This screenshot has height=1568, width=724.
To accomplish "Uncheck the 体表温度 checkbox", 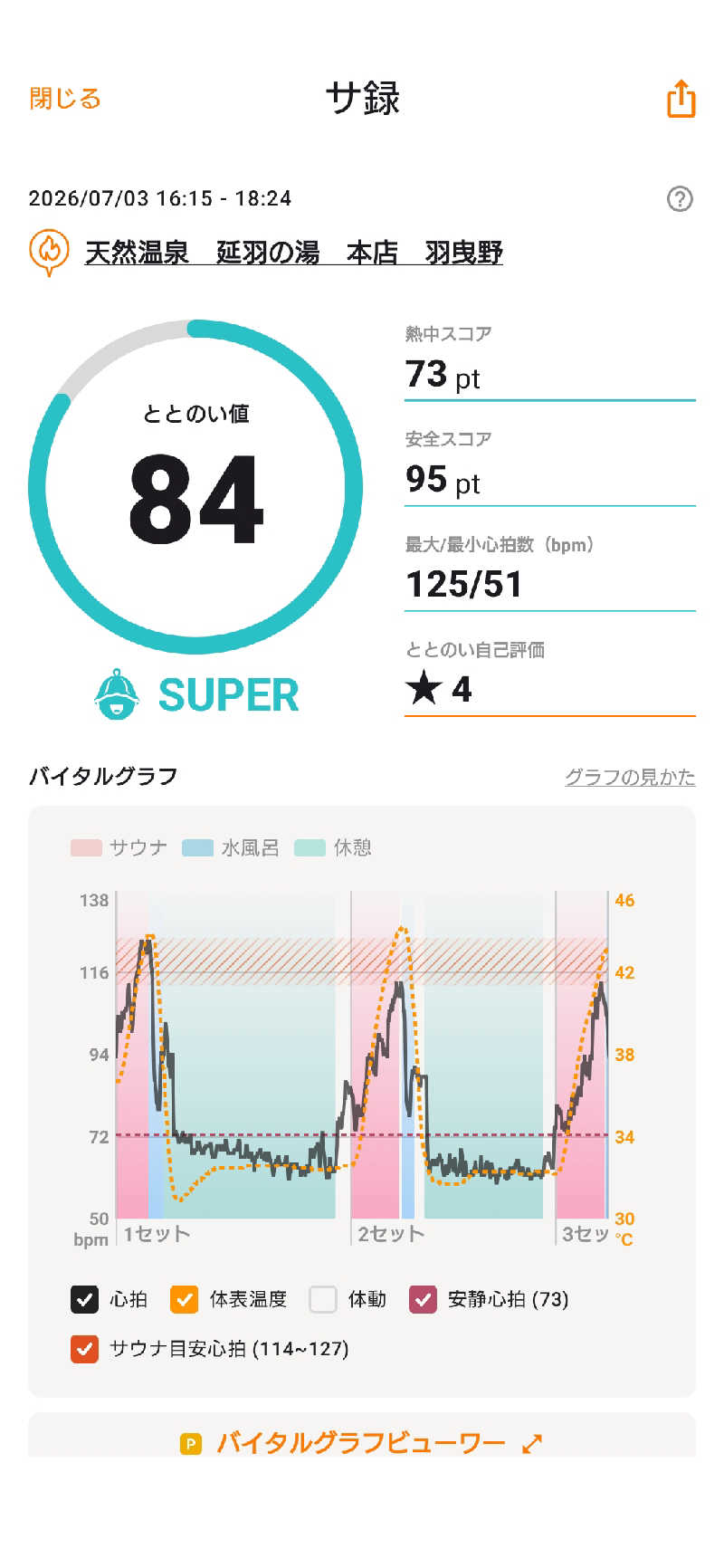I will pos(184,1299).
